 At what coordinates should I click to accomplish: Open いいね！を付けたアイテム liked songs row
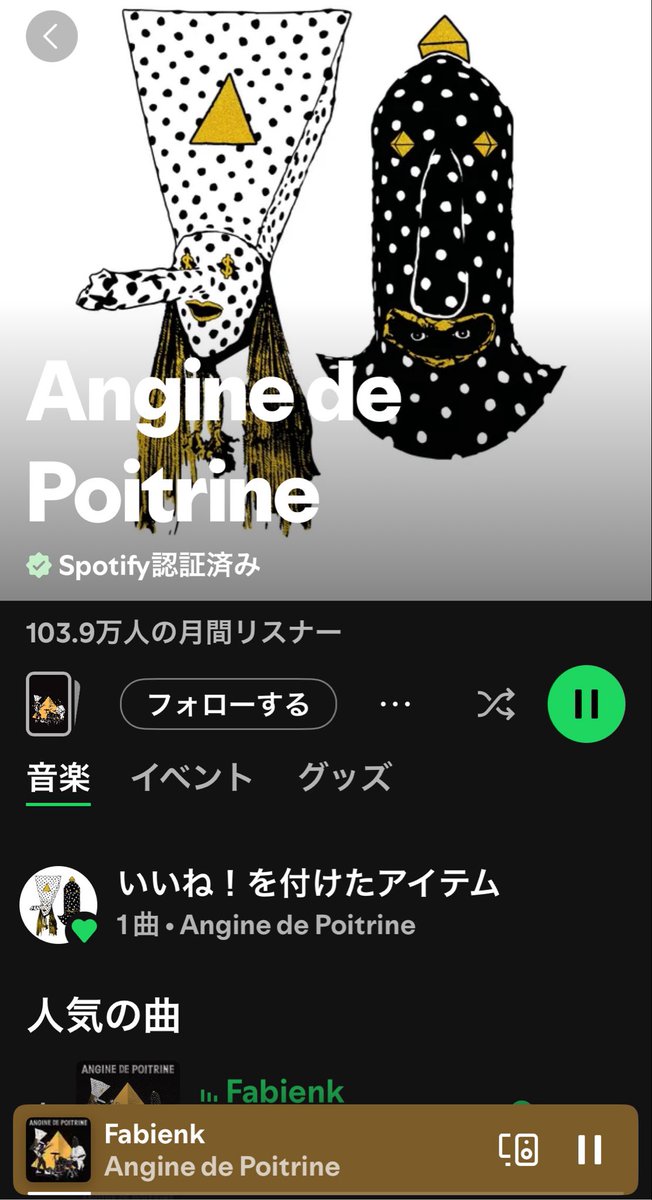(326, 904)
